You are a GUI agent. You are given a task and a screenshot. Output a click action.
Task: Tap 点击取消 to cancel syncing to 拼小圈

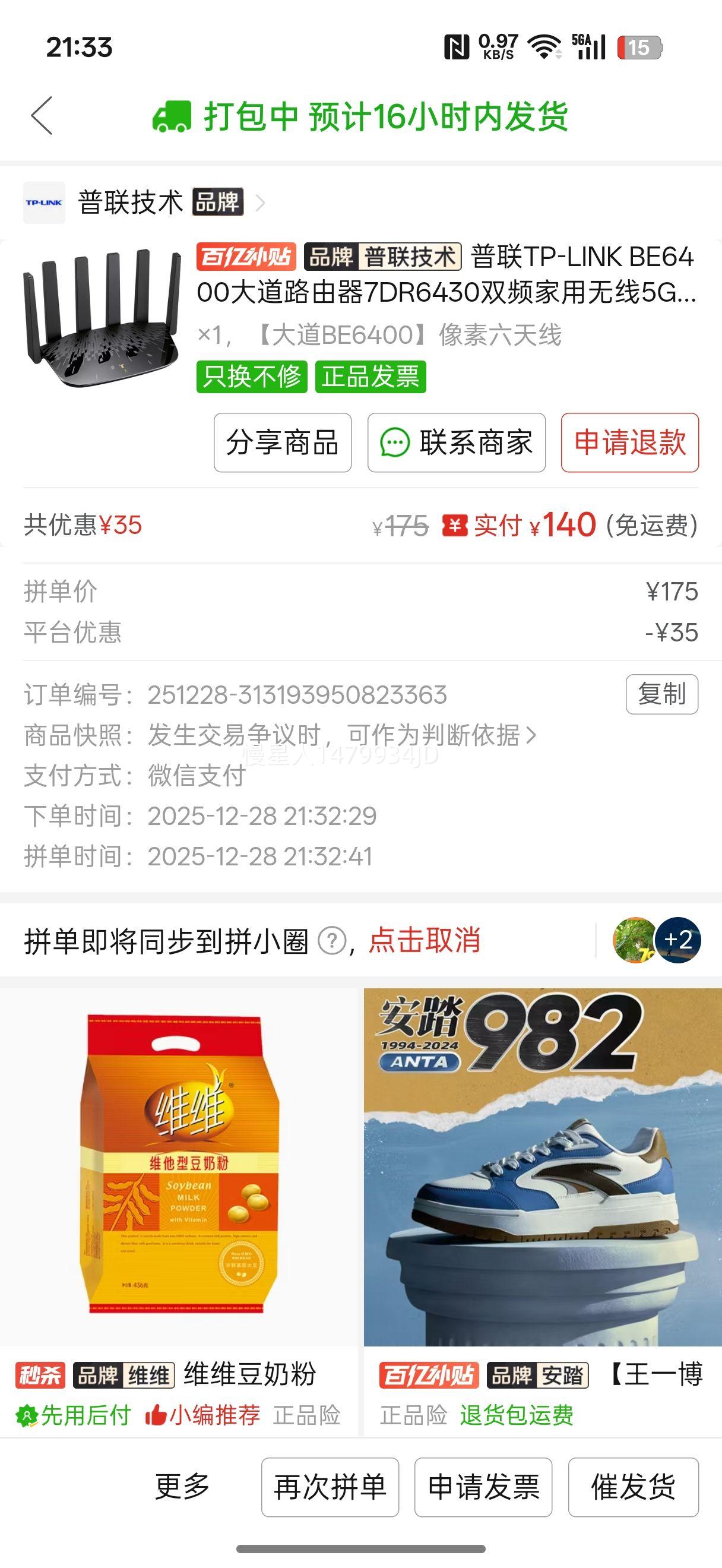point(424,940)
